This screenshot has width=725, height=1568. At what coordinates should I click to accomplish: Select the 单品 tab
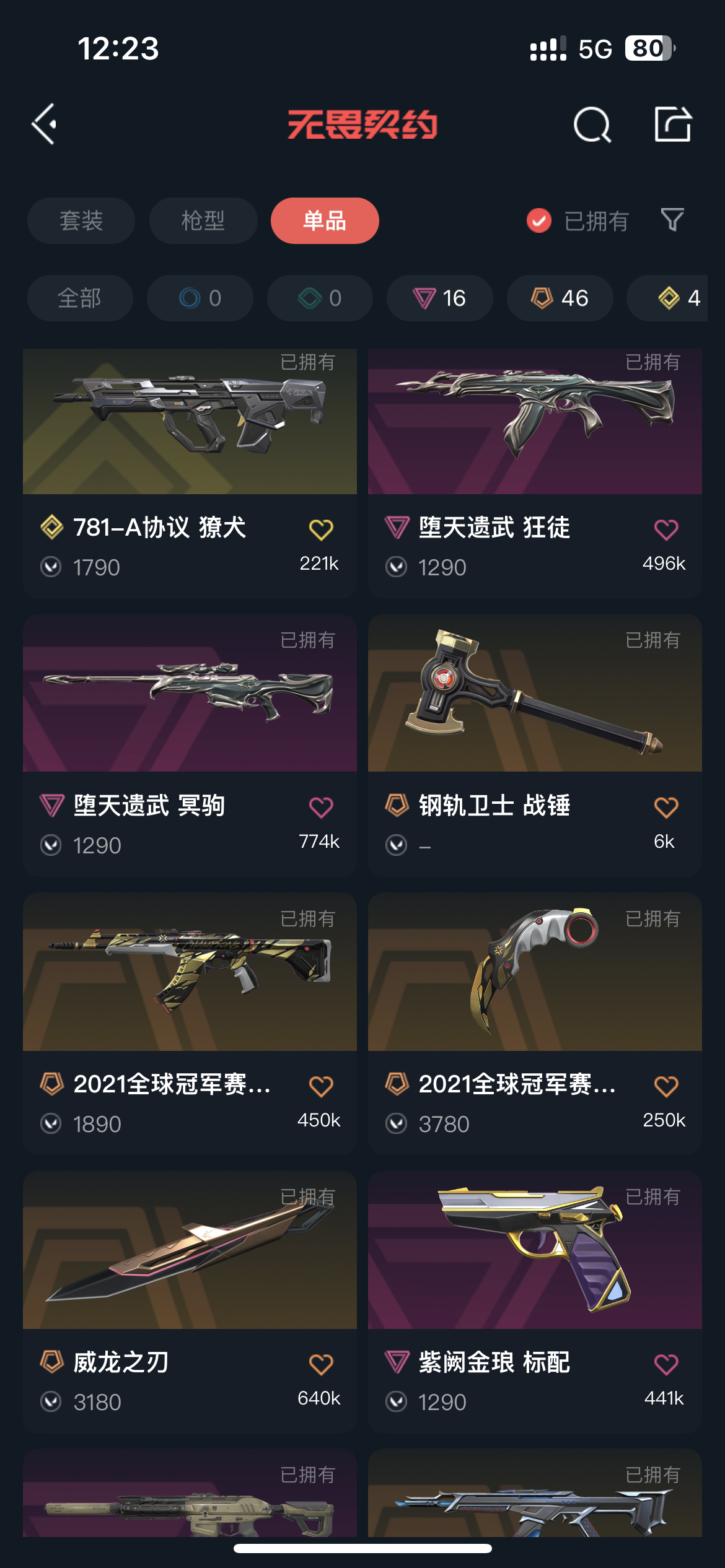(x=325, y=221)
